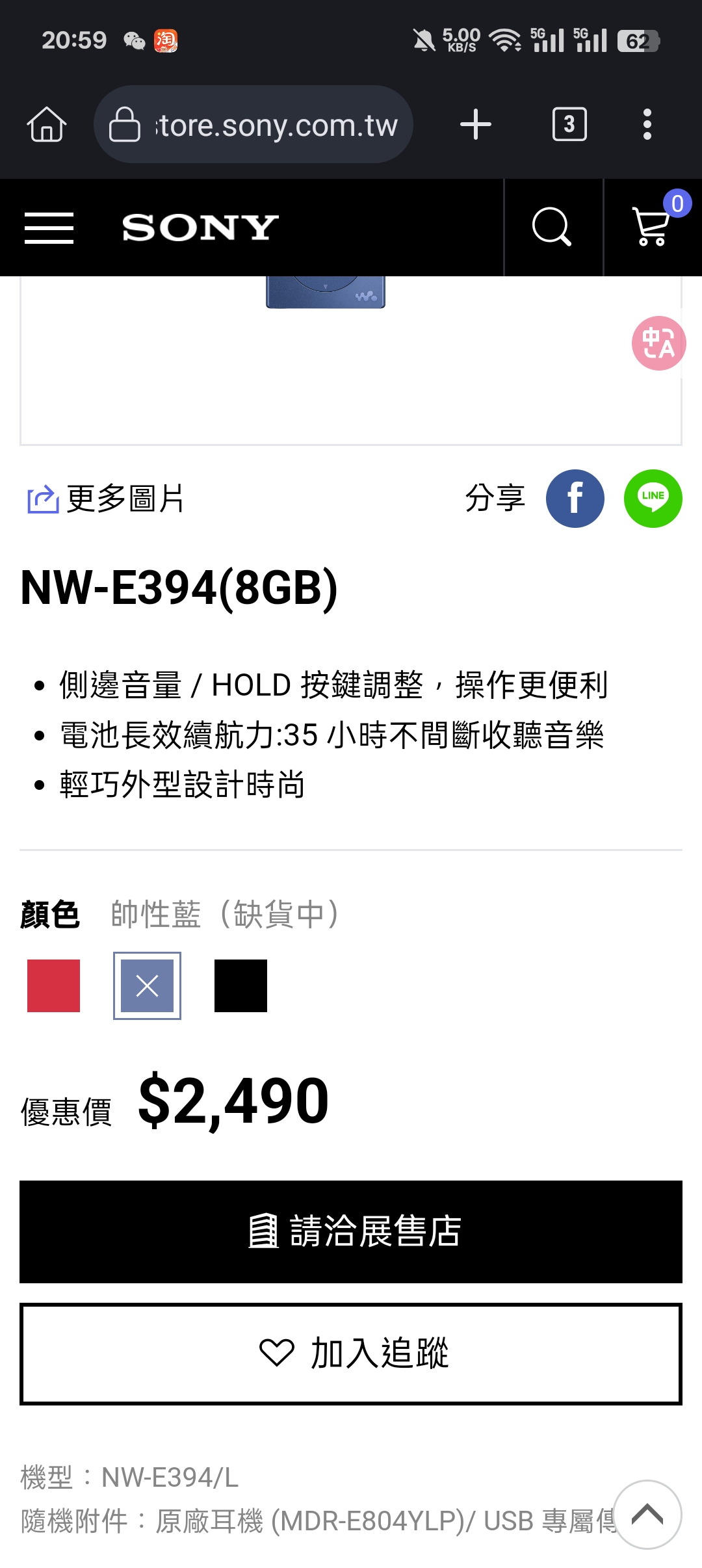
Task: Tap the 請洽展售店 button
Action: coord(351,1231)
